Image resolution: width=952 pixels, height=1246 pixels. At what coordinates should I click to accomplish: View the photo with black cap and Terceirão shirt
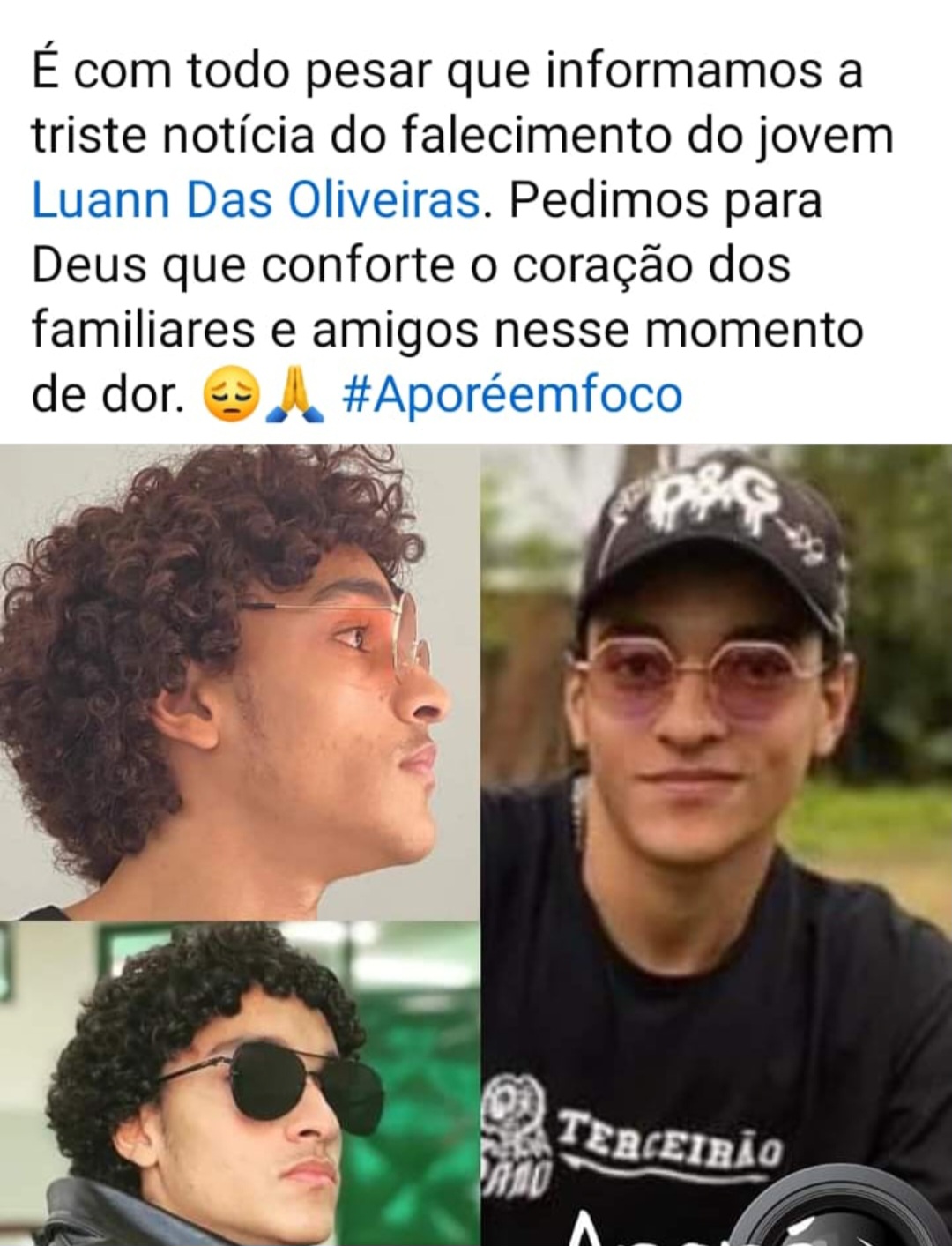(x=716, y=845)
